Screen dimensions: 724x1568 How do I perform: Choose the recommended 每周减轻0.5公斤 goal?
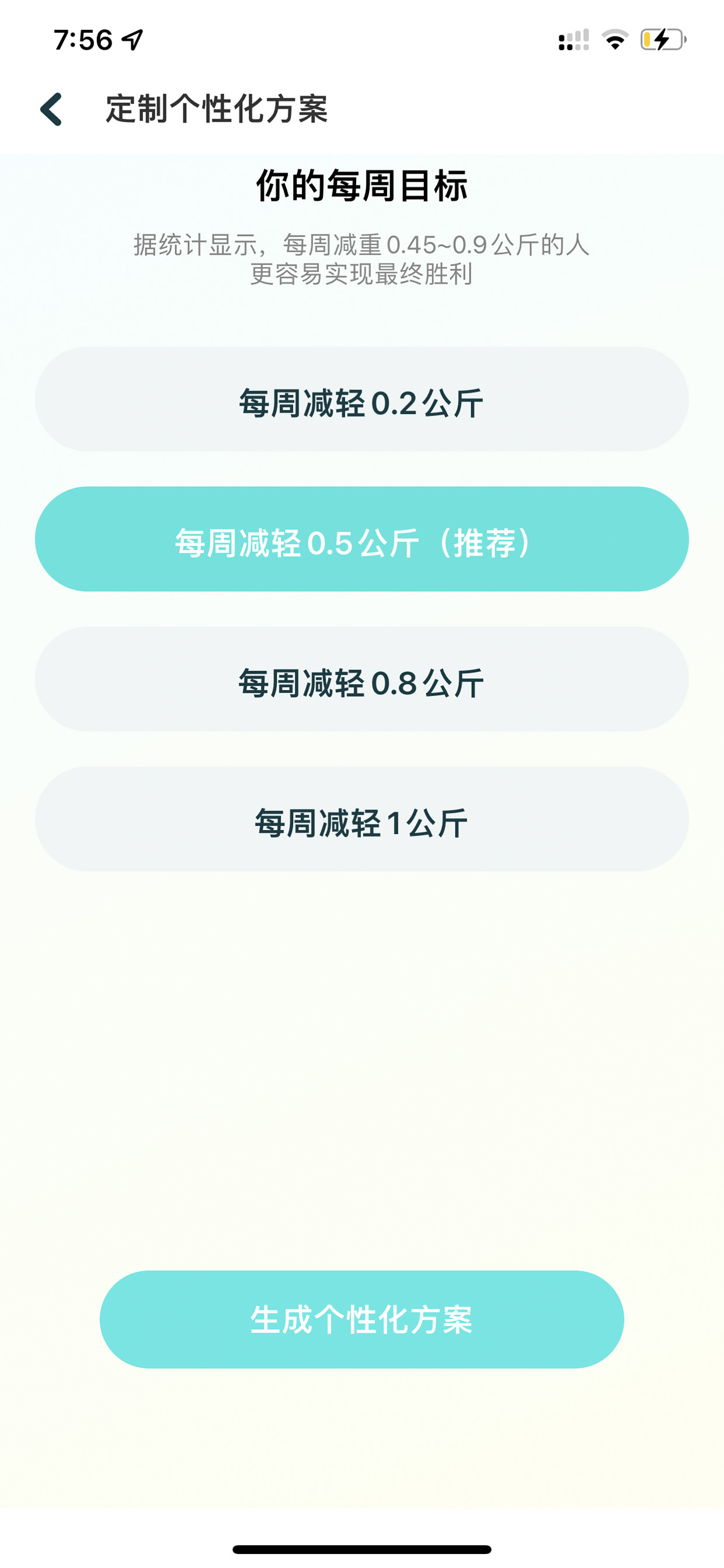(x=361, y=539)
